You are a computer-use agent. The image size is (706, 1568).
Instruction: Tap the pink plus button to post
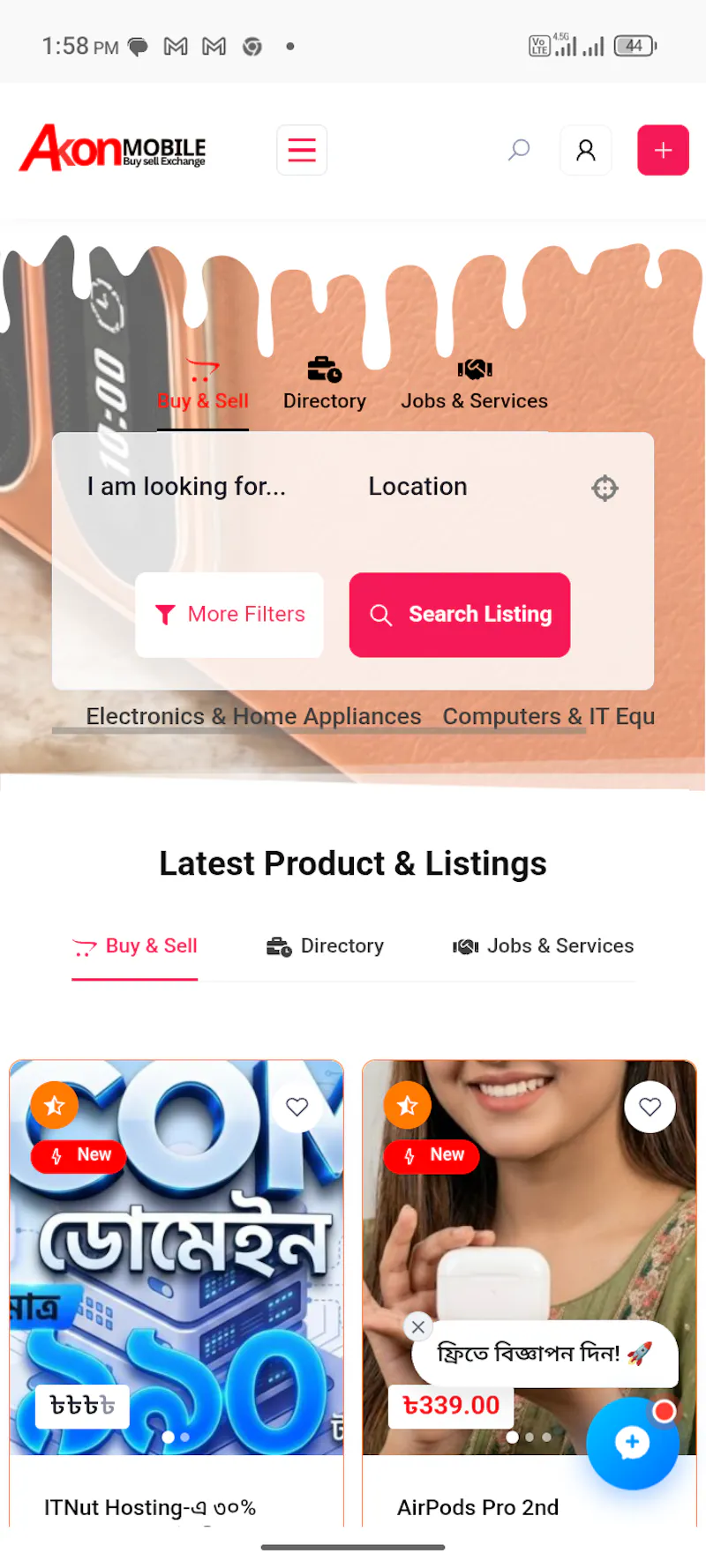point(663,150)
